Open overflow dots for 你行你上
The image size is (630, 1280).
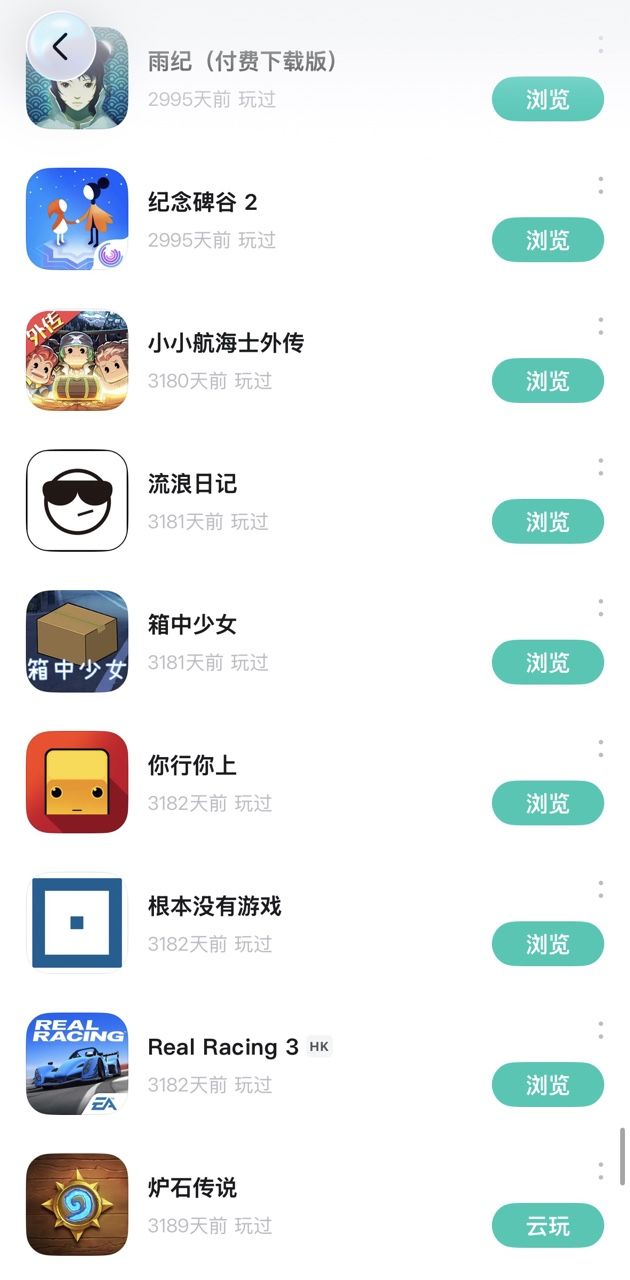click(600, 749)
